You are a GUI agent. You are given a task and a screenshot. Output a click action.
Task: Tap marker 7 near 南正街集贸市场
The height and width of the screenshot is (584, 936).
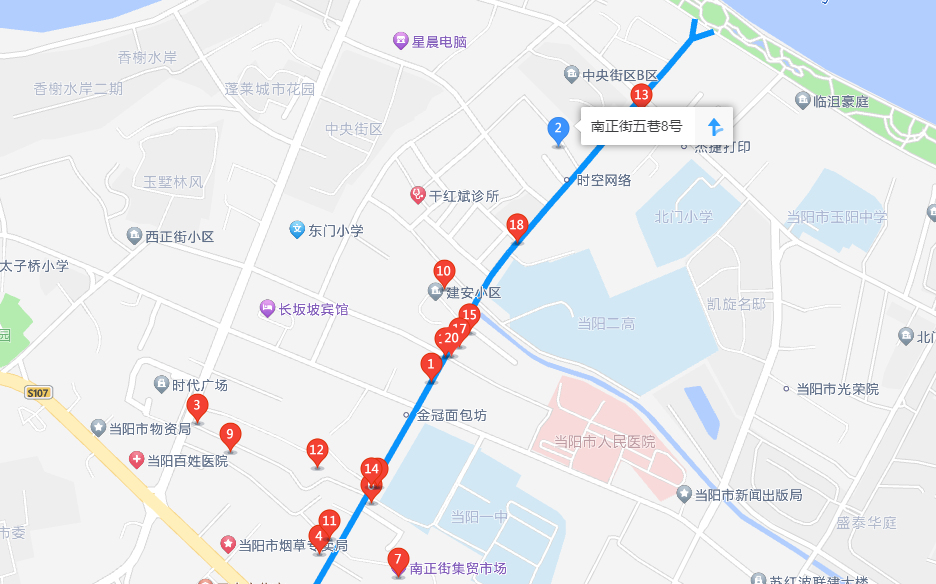click(397, 560)
